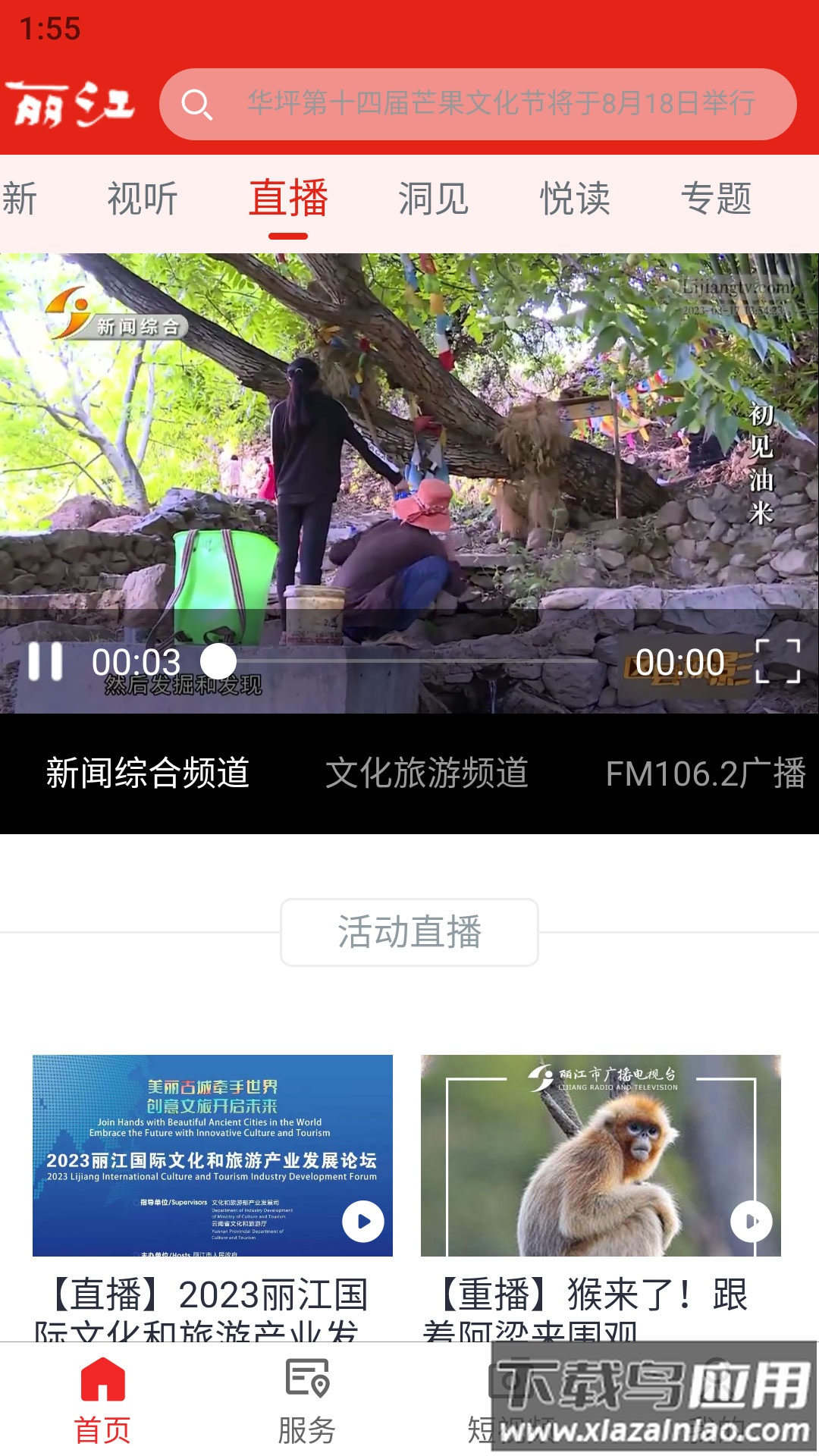Viewport: 819px width, 1456px height.
Task: Switch to the 文化旅游频道 channel
Action: click(430, 773)
